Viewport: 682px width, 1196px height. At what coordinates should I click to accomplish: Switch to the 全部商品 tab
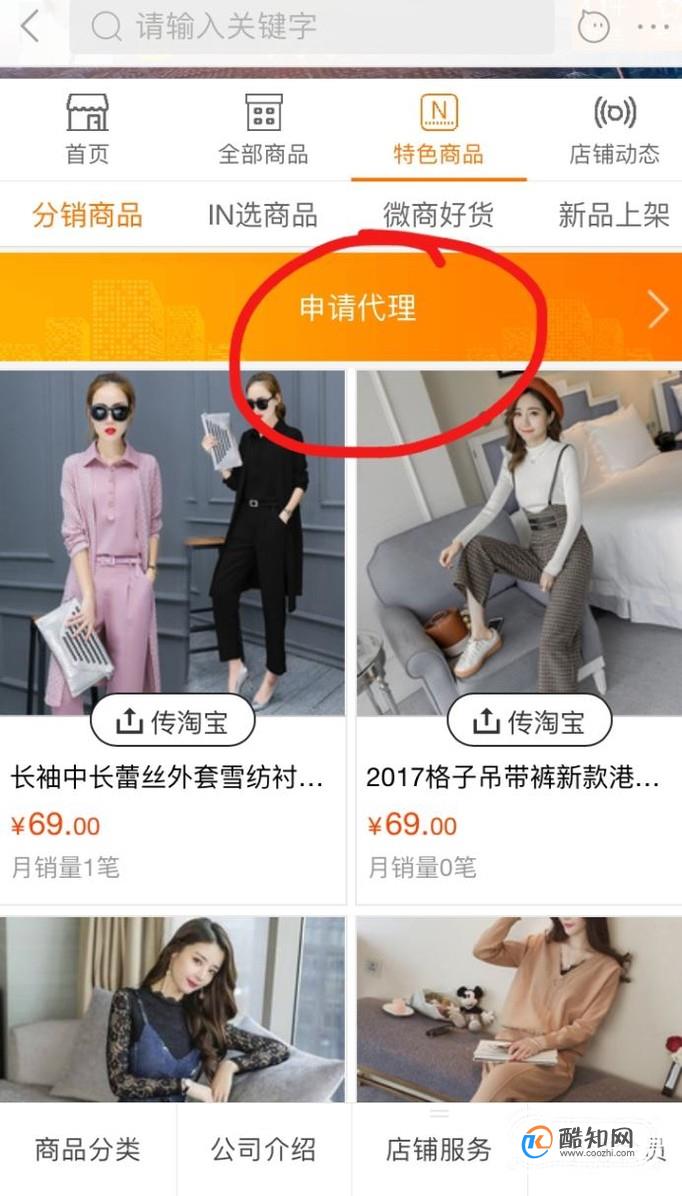coord(263,130)
